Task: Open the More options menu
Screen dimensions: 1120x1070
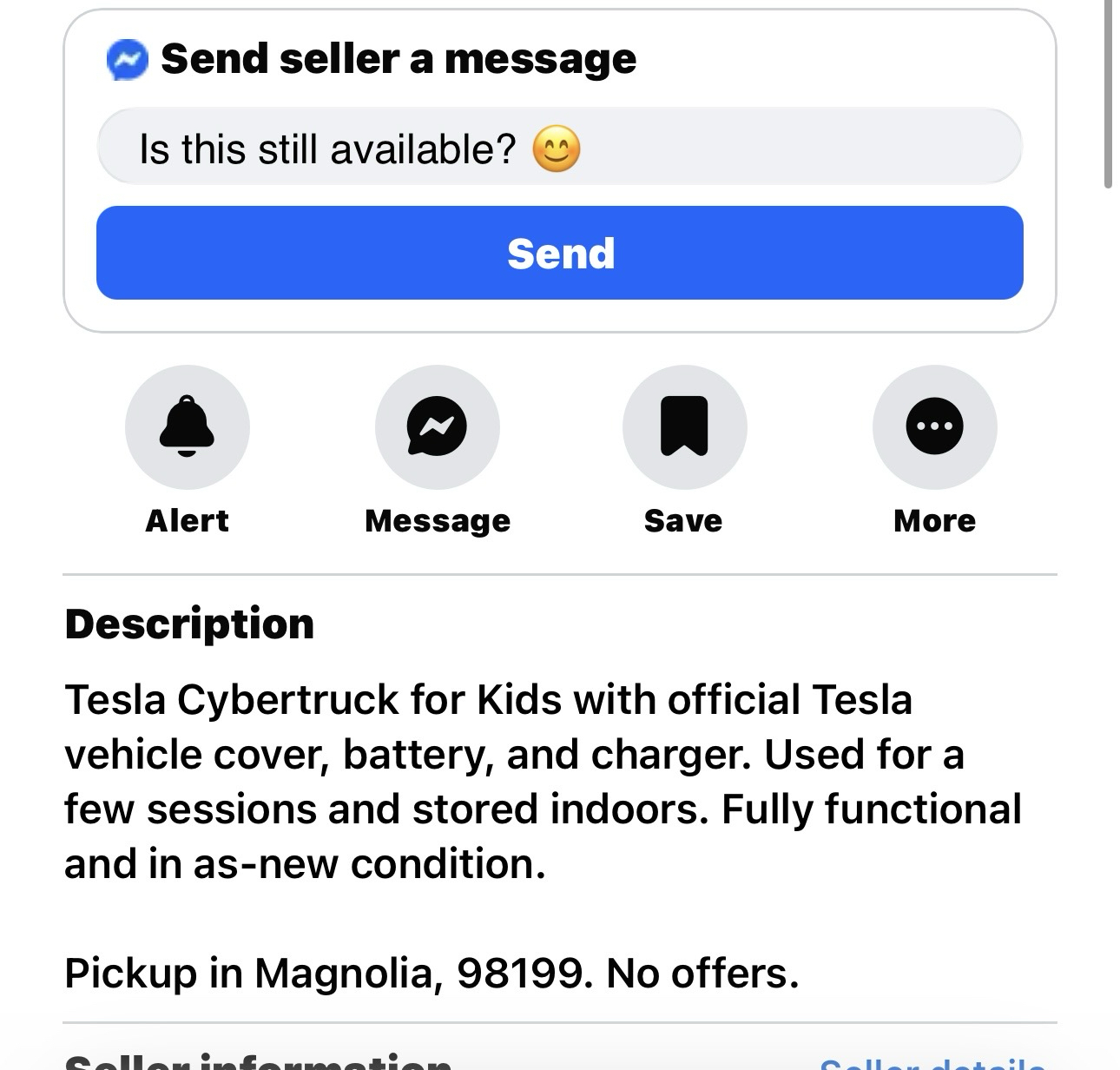Action: tap(934, 426)
